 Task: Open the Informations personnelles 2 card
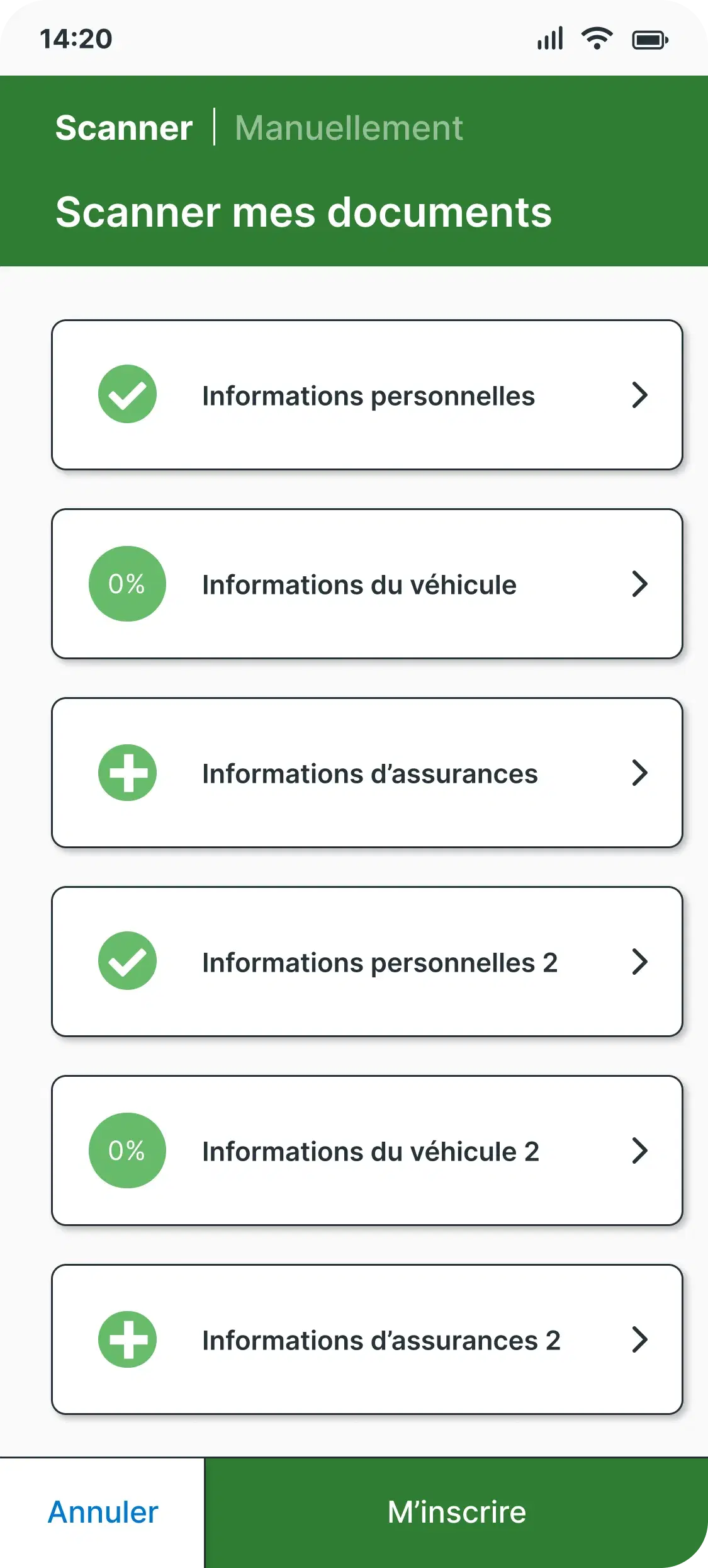[367, 960]
